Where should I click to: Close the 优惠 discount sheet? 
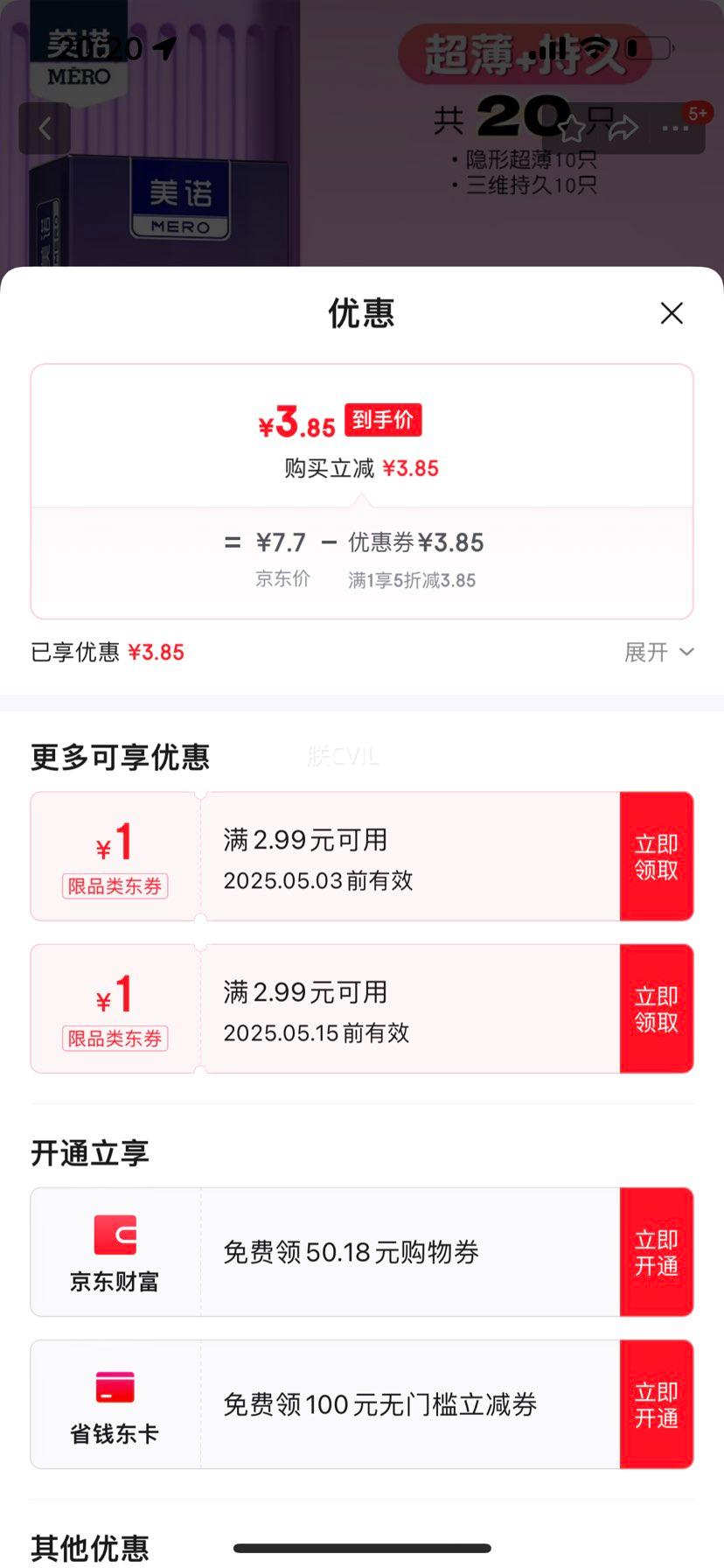click(x=672, y=313)
